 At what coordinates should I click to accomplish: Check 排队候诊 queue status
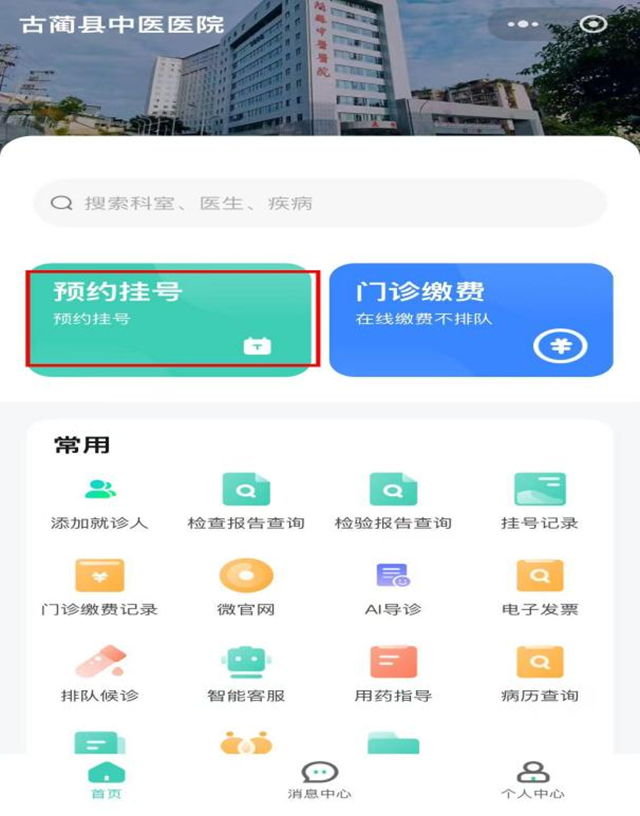click(99, 674)
